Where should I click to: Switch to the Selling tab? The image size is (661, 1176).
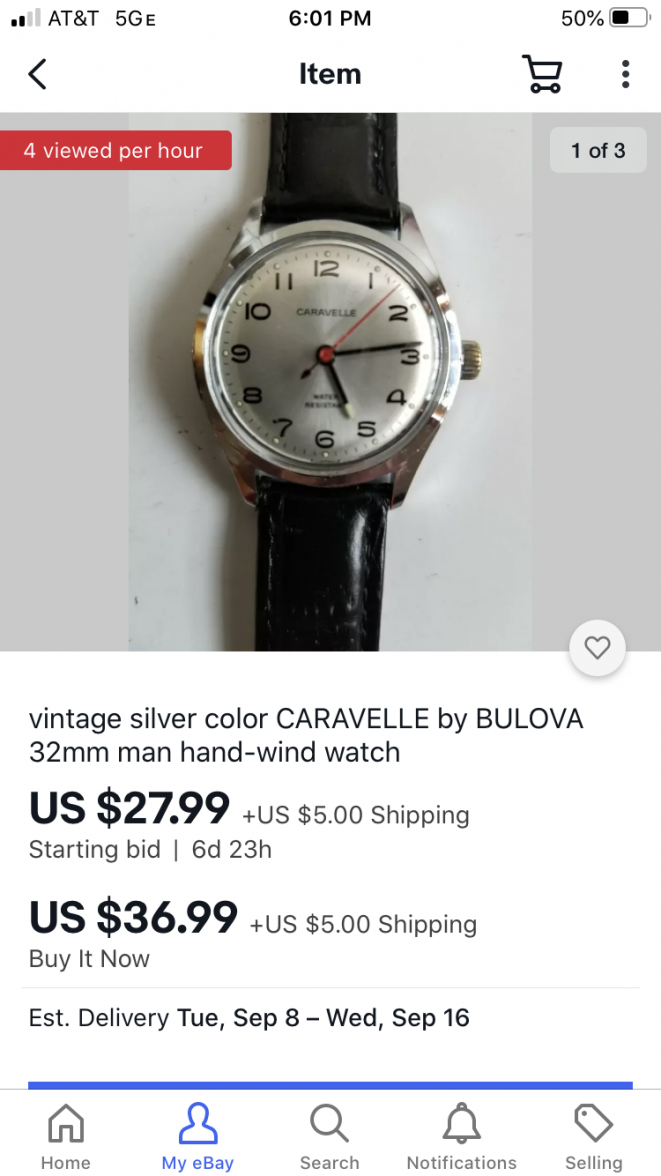point(593,1136)
